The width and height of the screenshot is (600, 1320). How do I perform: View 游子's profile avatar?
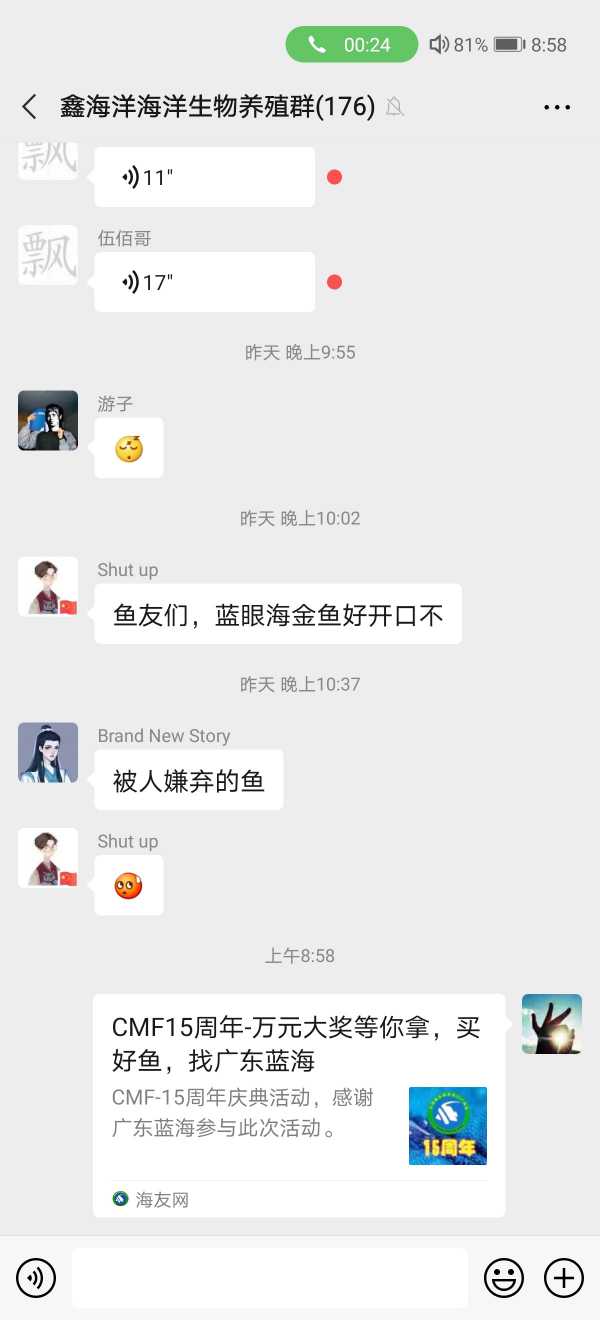pos(48,420)
